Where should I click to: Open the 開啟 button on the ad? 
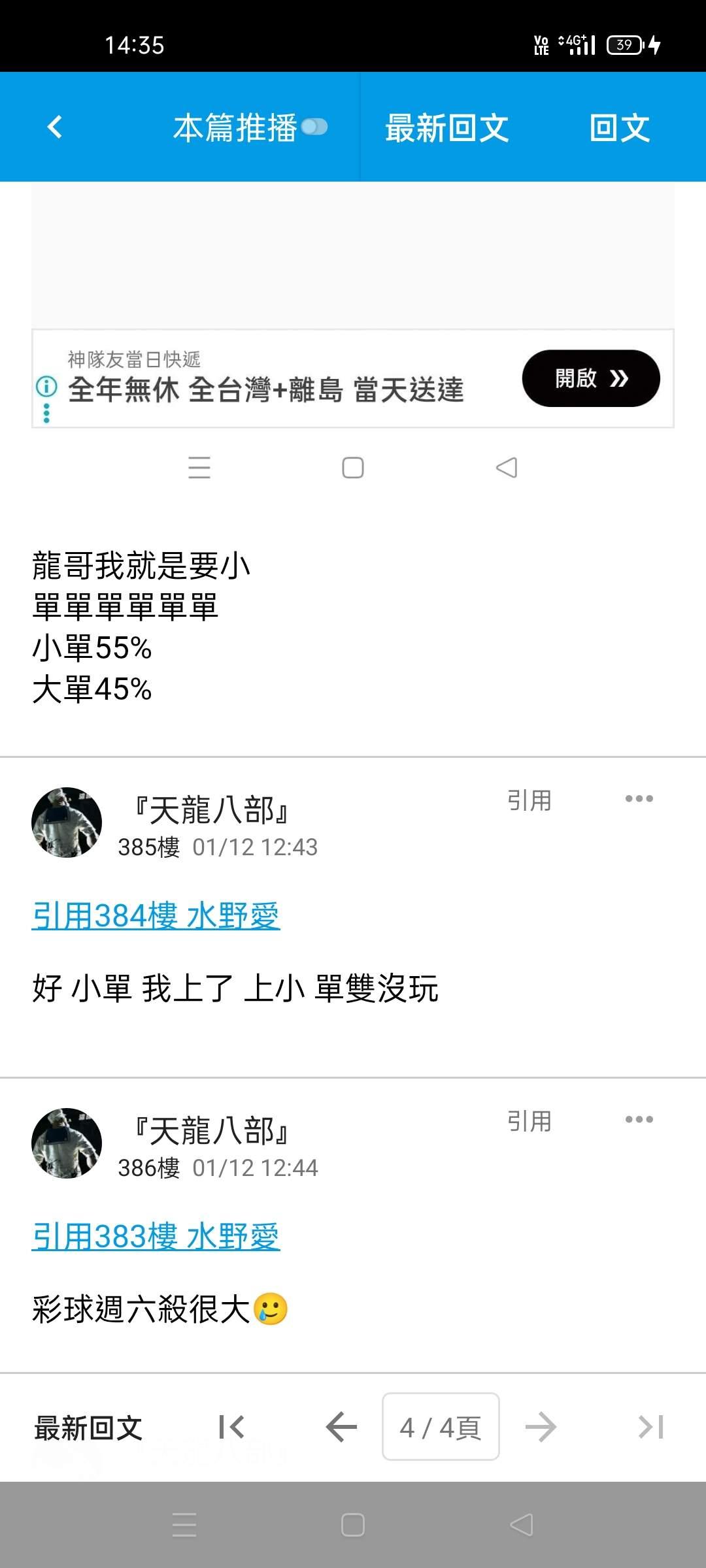[590, 378]
